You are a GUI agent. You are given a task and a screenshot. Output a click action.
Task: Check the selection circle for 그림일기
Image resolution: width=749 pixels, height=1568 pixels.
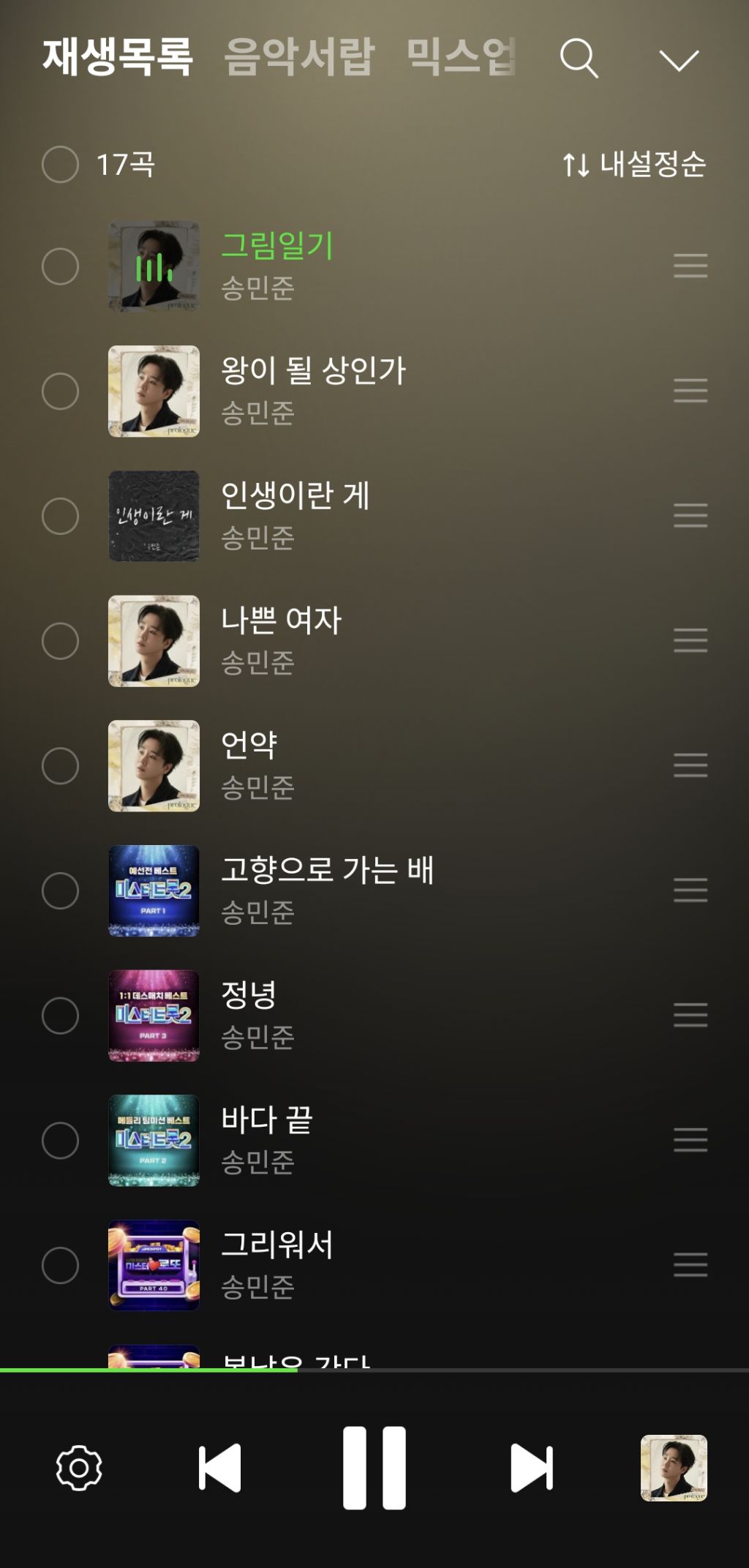pyautogui.click(x=60, y=266)
